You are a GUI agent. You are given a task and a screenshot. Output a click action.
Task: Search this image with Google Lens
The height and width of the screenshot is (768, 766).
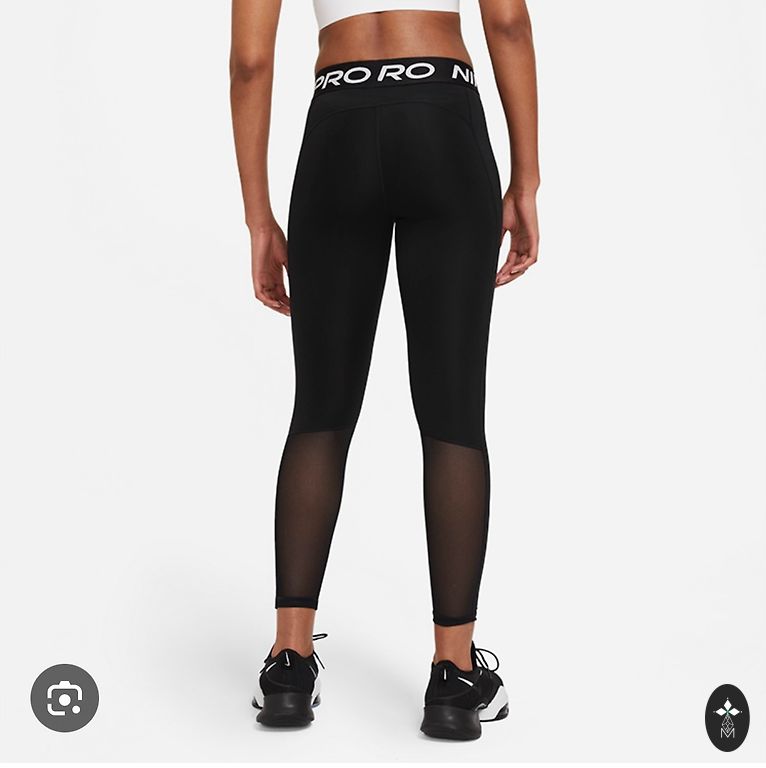(64, 698)
